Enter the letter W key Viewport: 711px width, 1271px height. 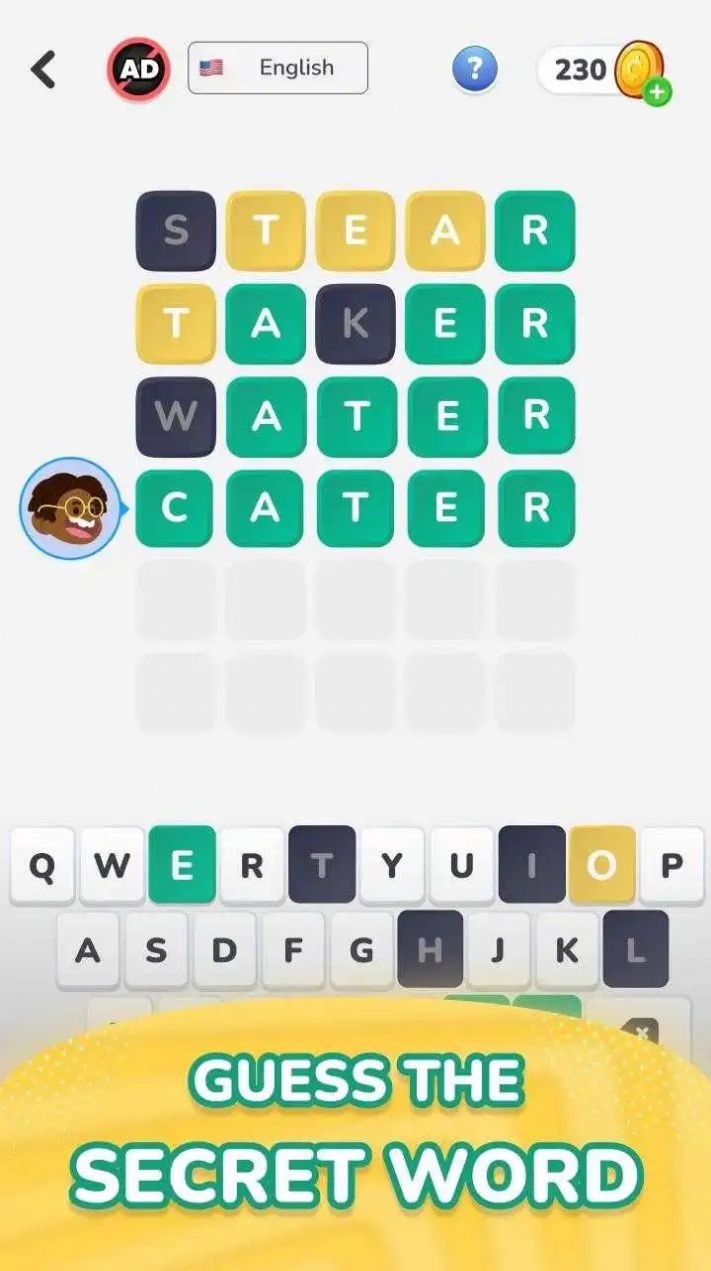[x=112, y=865]
